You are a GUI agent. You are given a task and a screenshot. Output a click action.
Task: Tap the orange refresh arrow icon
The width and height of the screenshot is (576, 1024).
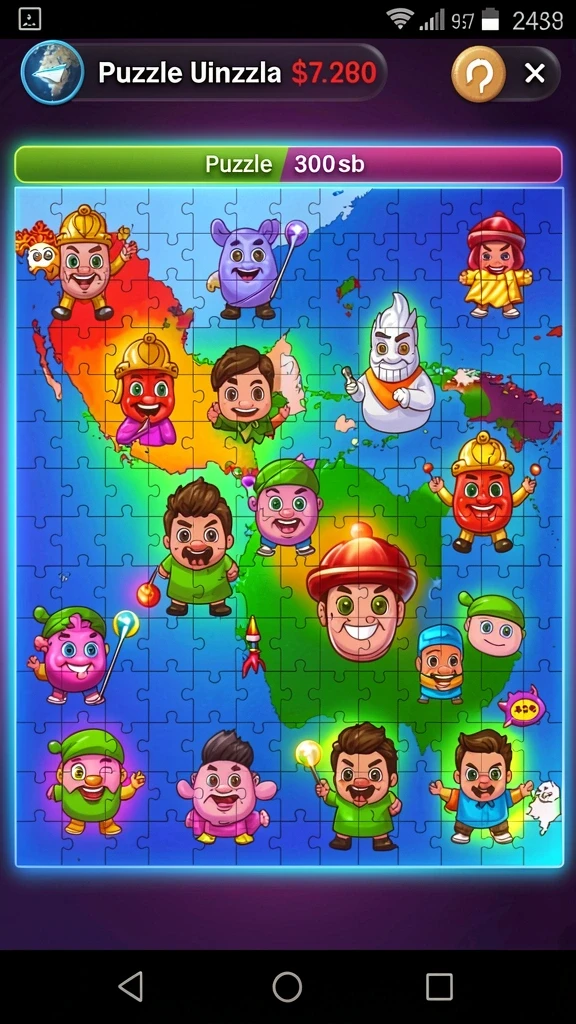click(x=479, y=74)
